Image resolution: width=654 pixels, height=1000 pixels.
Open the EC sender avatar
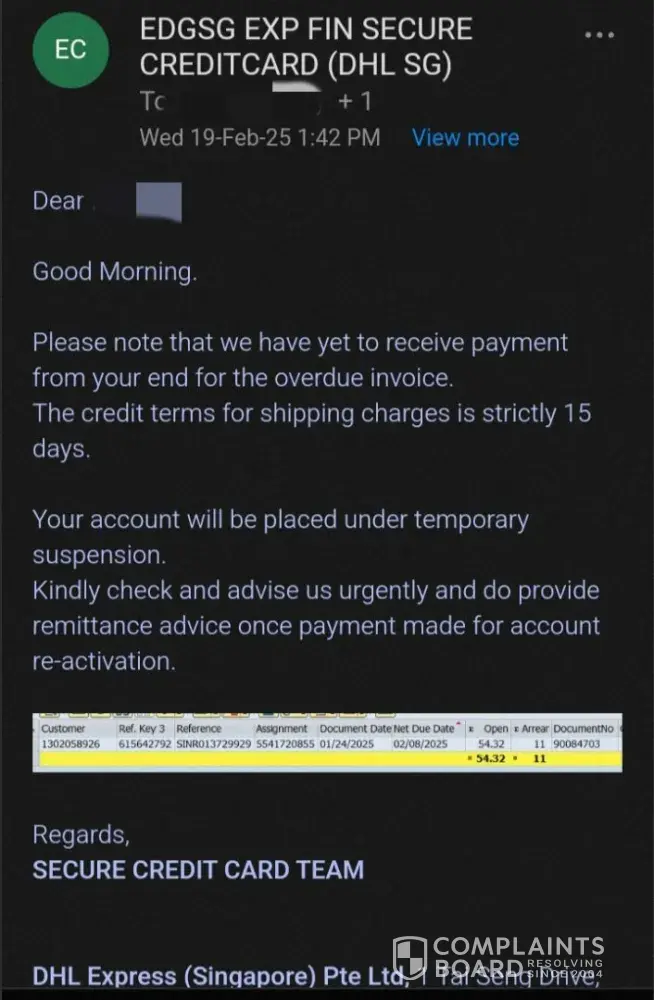click(x=71, y=51)
